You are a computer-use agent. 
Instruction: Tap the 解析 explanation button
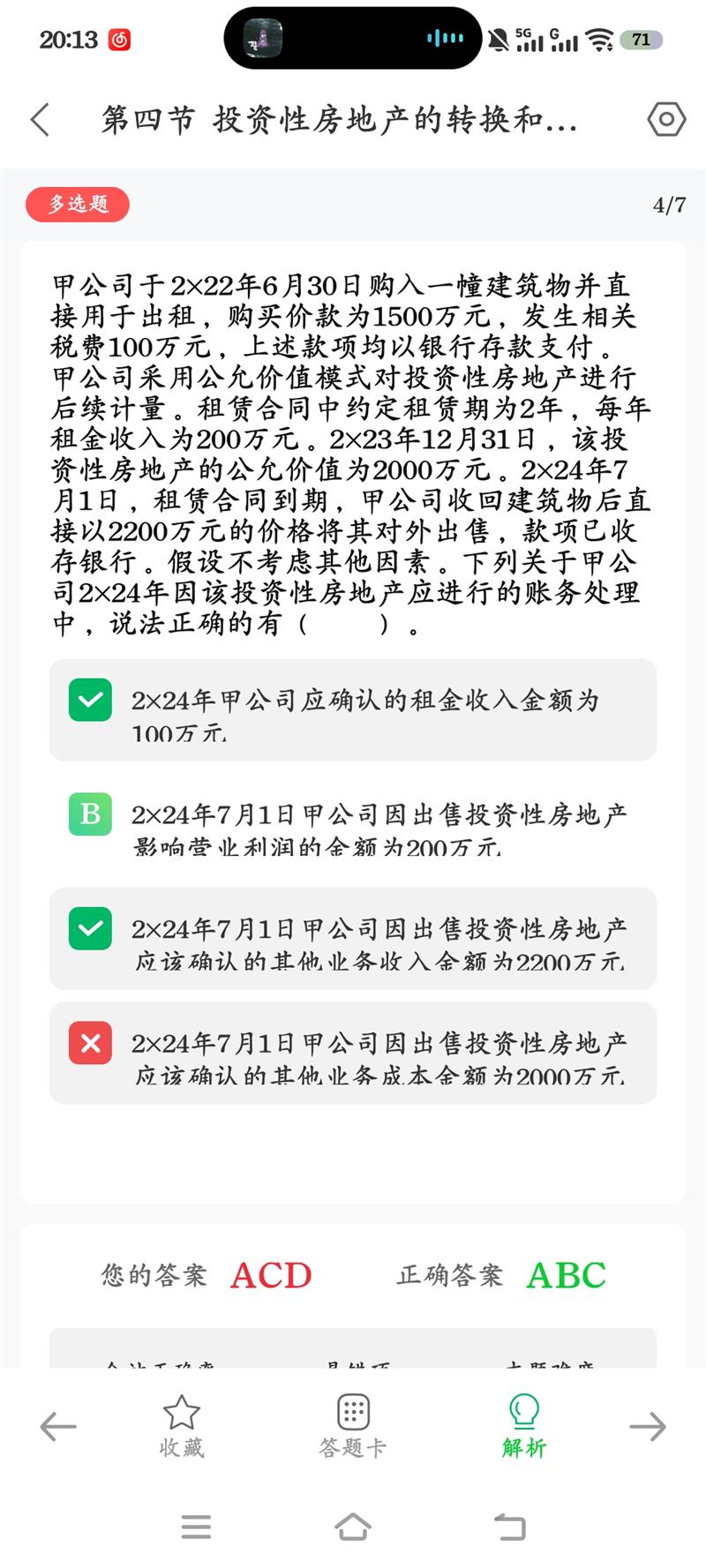point(524,1427)
